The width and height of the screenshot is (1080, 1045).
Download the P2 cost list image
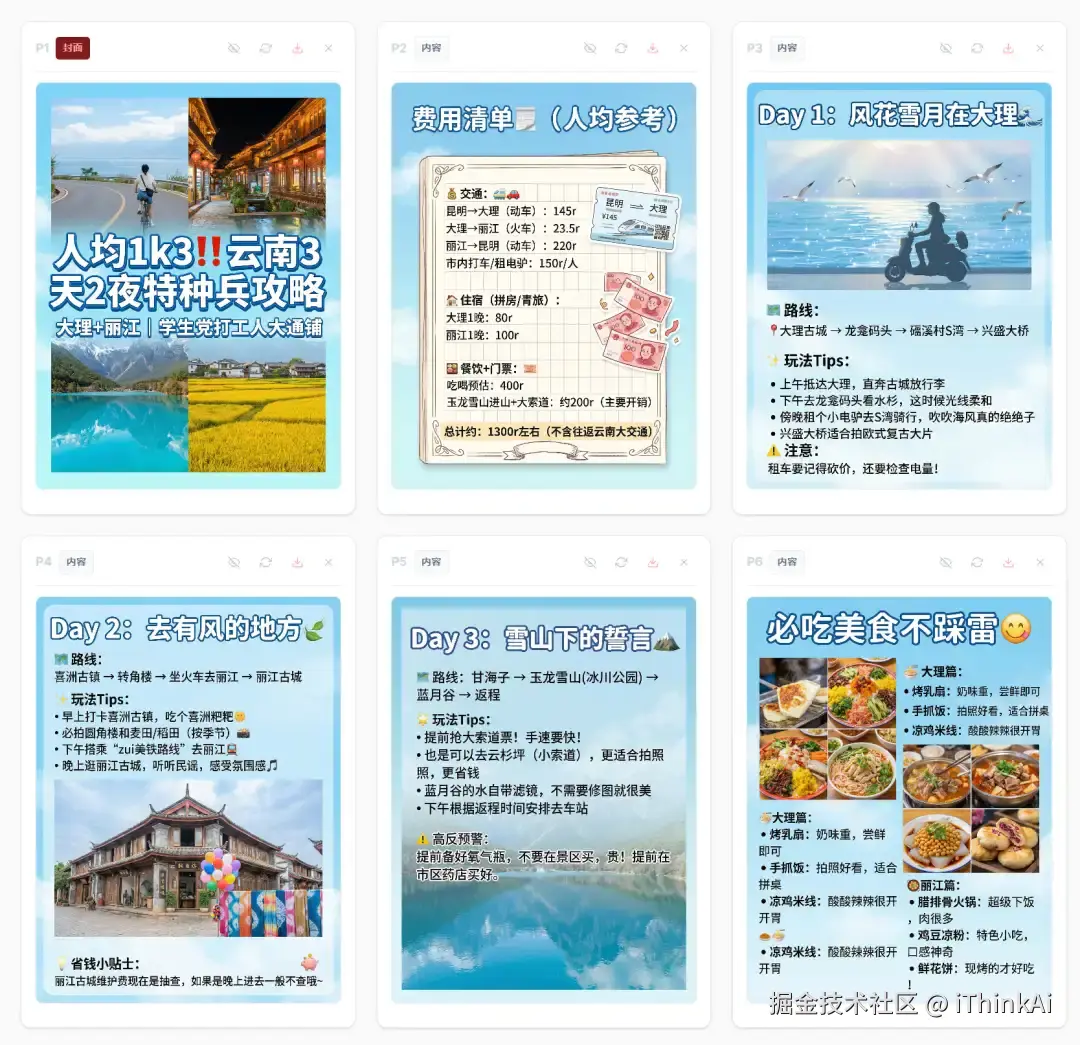[x=653, y=48]
